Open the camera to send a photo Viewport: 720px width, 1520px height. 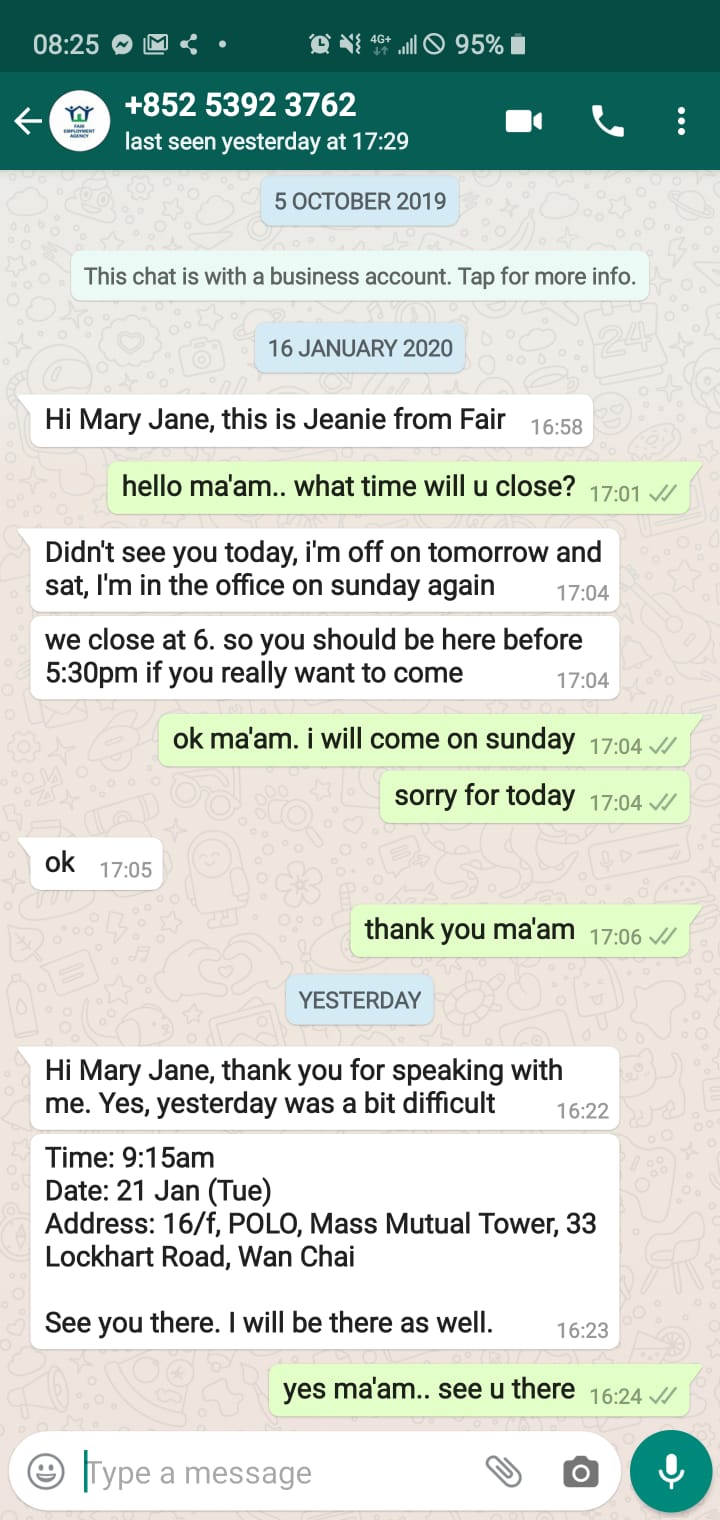click(580, 1472)
